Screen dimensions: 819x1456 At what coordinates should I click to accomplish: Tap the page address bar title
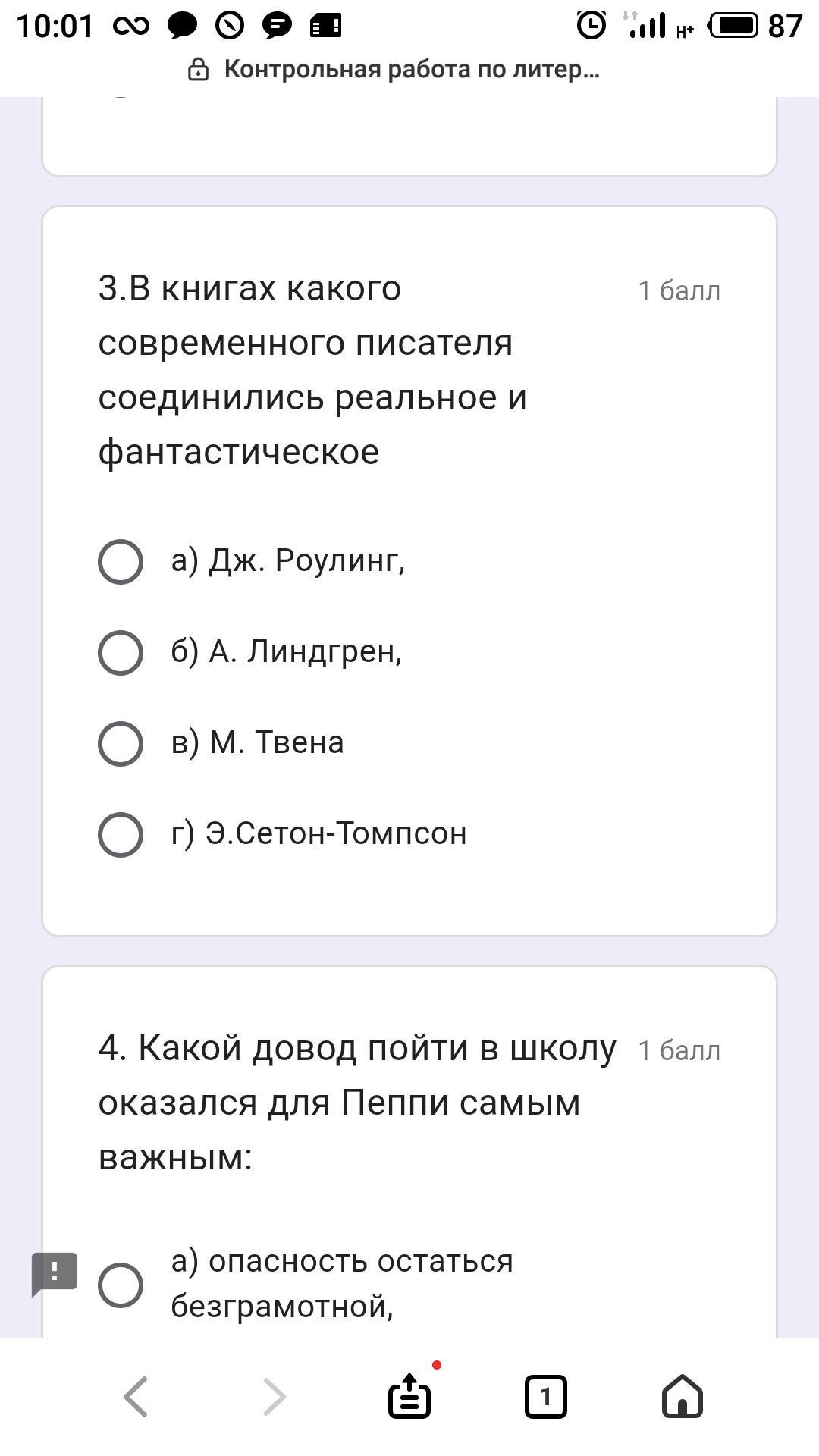pyautogui.click(x=409, y=70)
